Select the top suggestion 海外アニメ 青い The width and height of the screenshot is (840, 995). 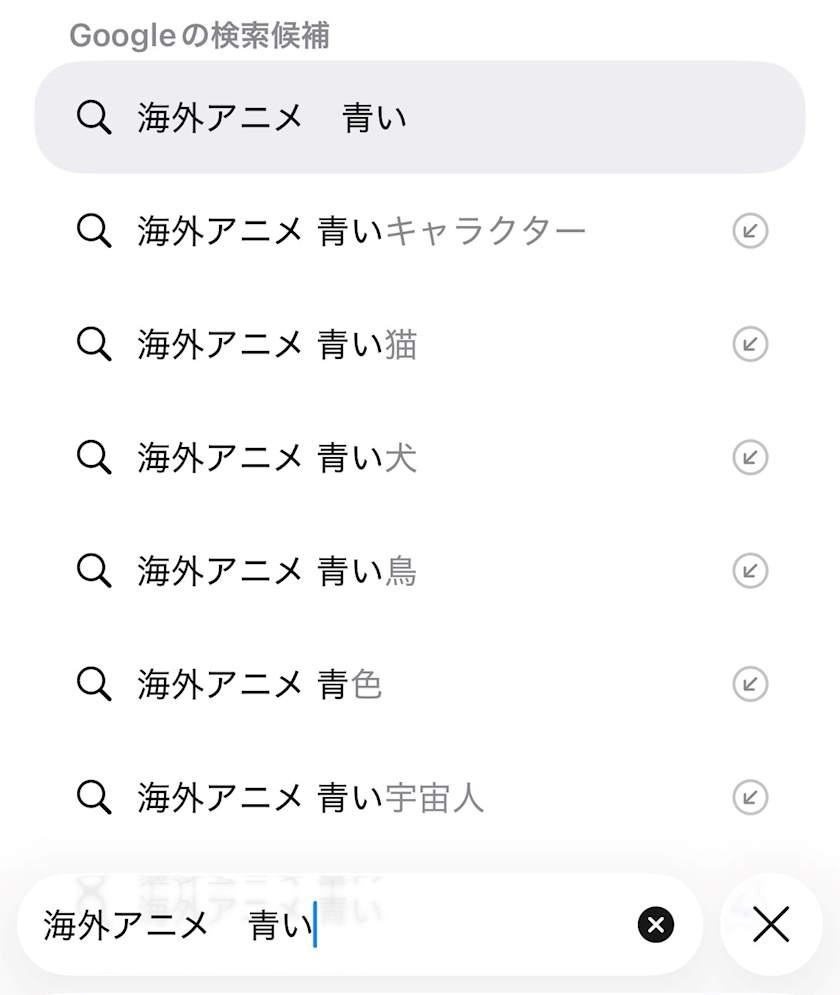click(419, 117)
